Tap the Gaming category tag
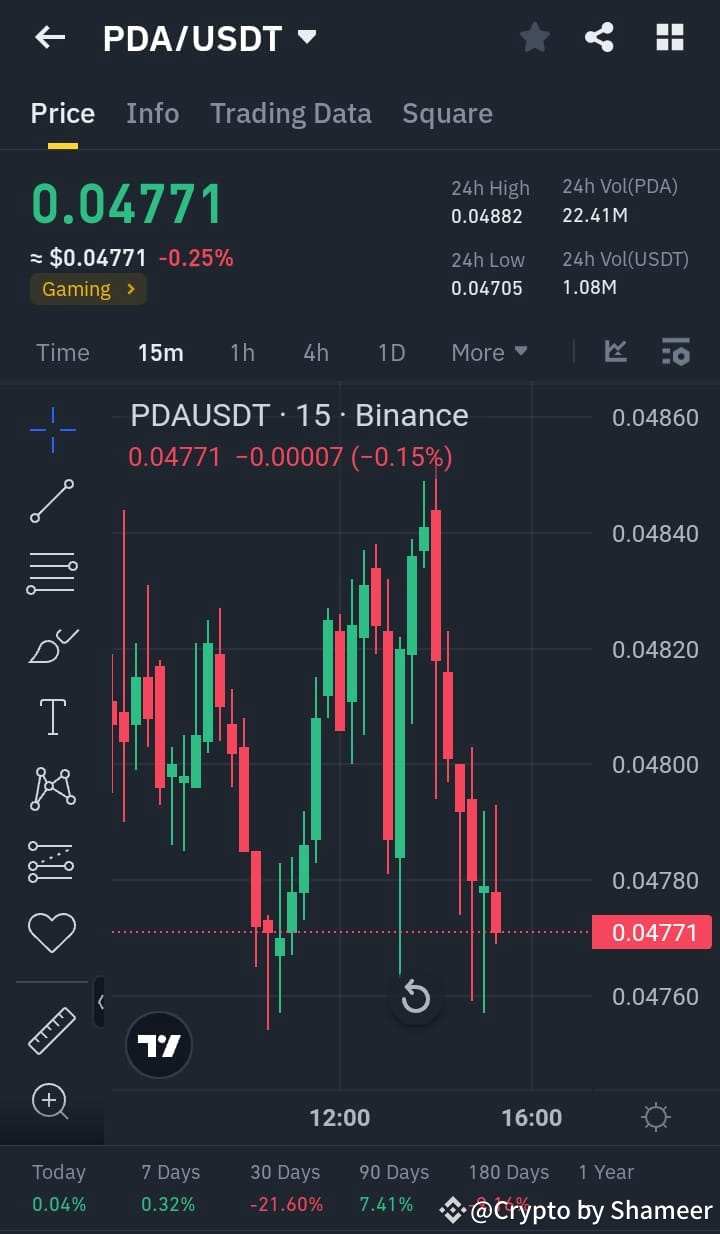720x1234 pixels. click(88, 289)
